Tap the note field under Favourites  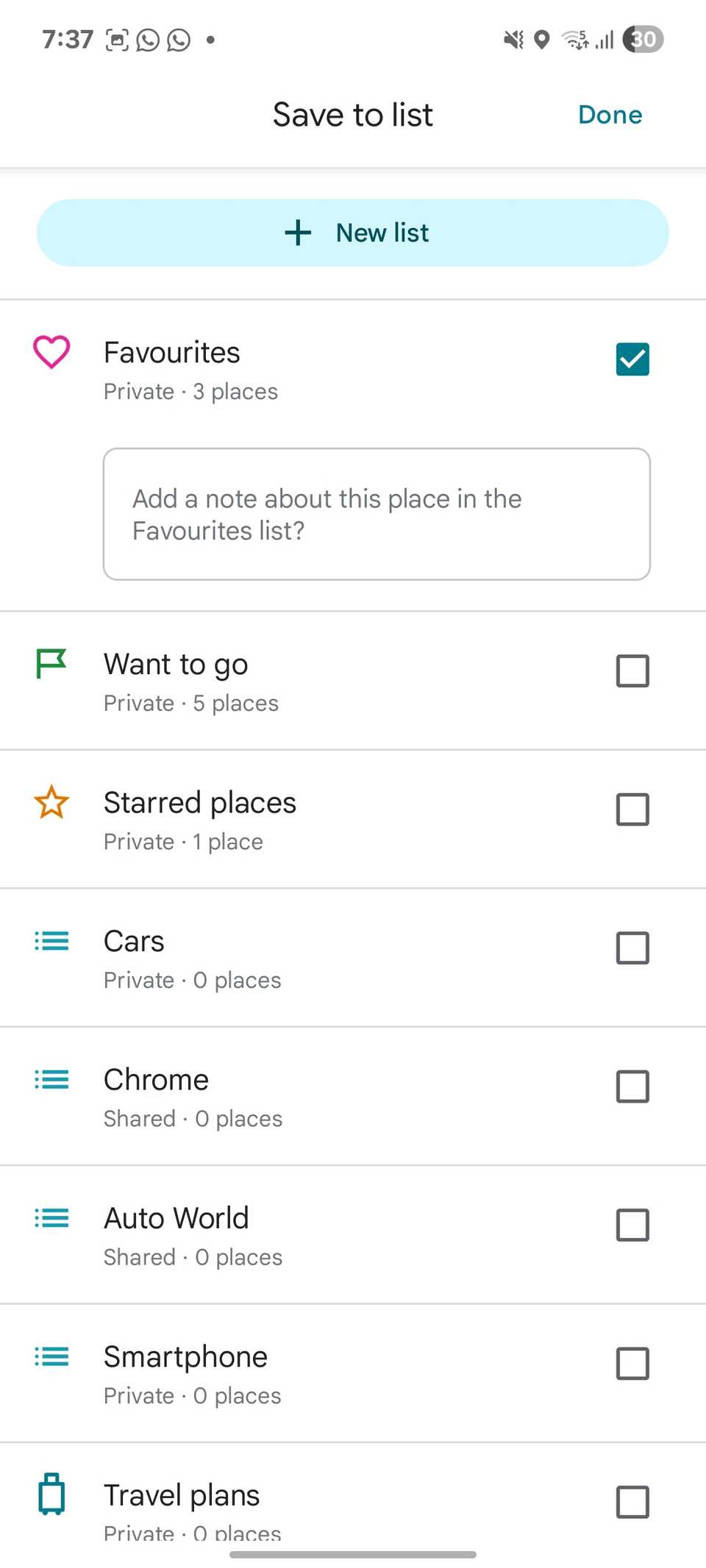click(x=376, y=514)
